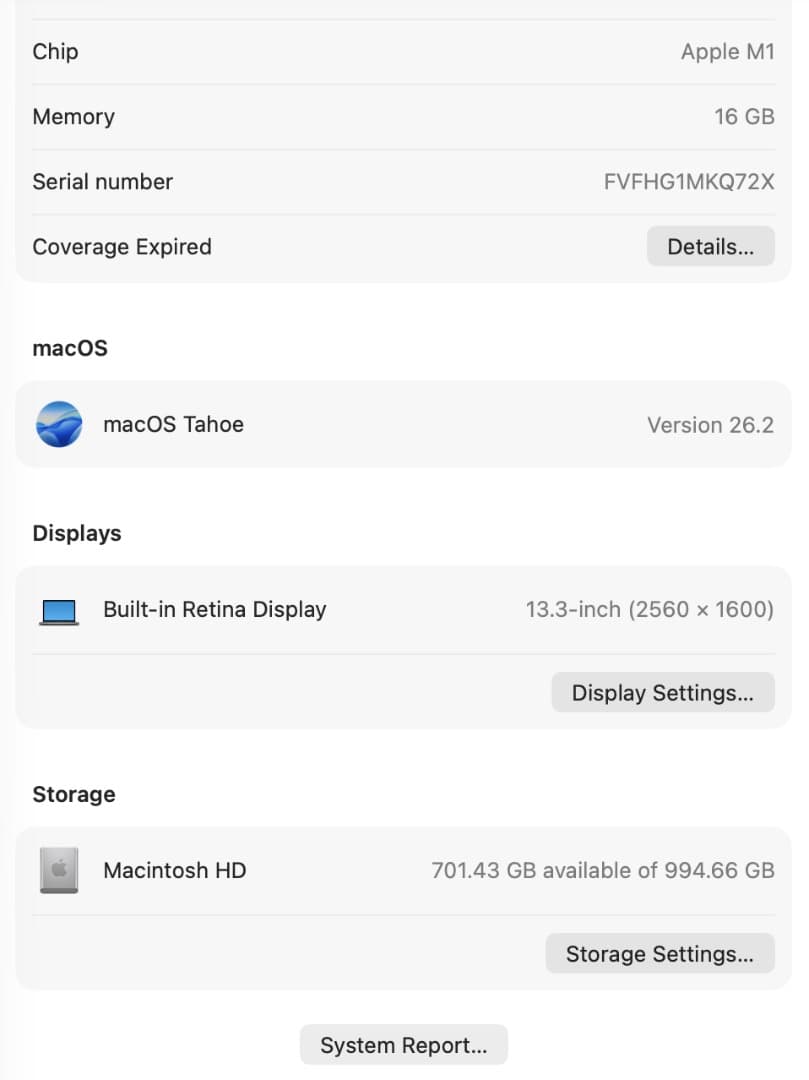Click the Storage section heading

point(73,794)
